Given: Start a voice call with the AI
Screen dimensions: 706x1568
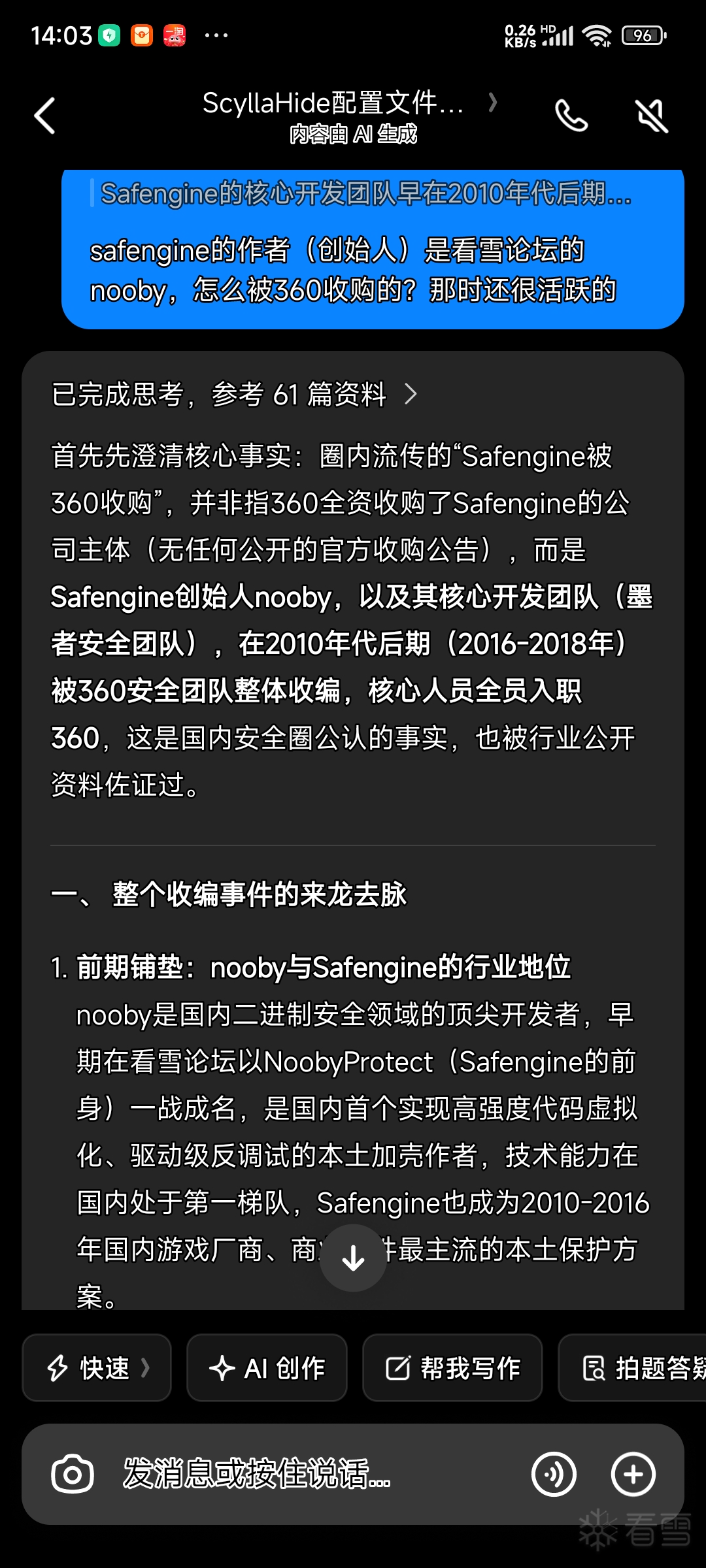Looking at the screenshot, I should pyautogui.click(x=571, y=116).
